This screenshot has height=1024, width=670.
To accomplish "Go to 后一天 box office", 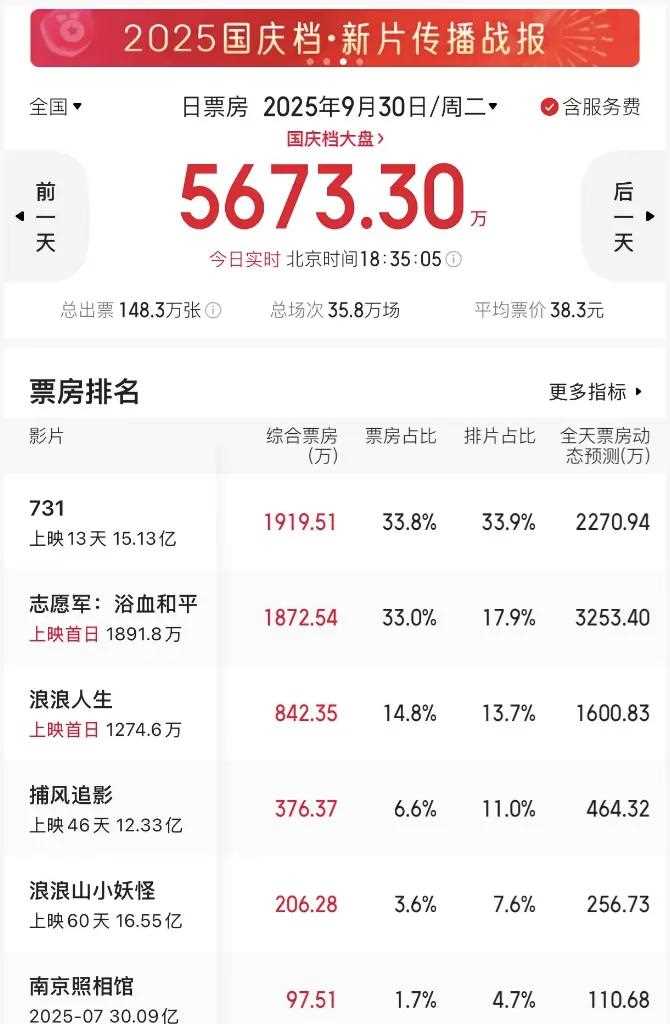I will (x=627, y=216).
